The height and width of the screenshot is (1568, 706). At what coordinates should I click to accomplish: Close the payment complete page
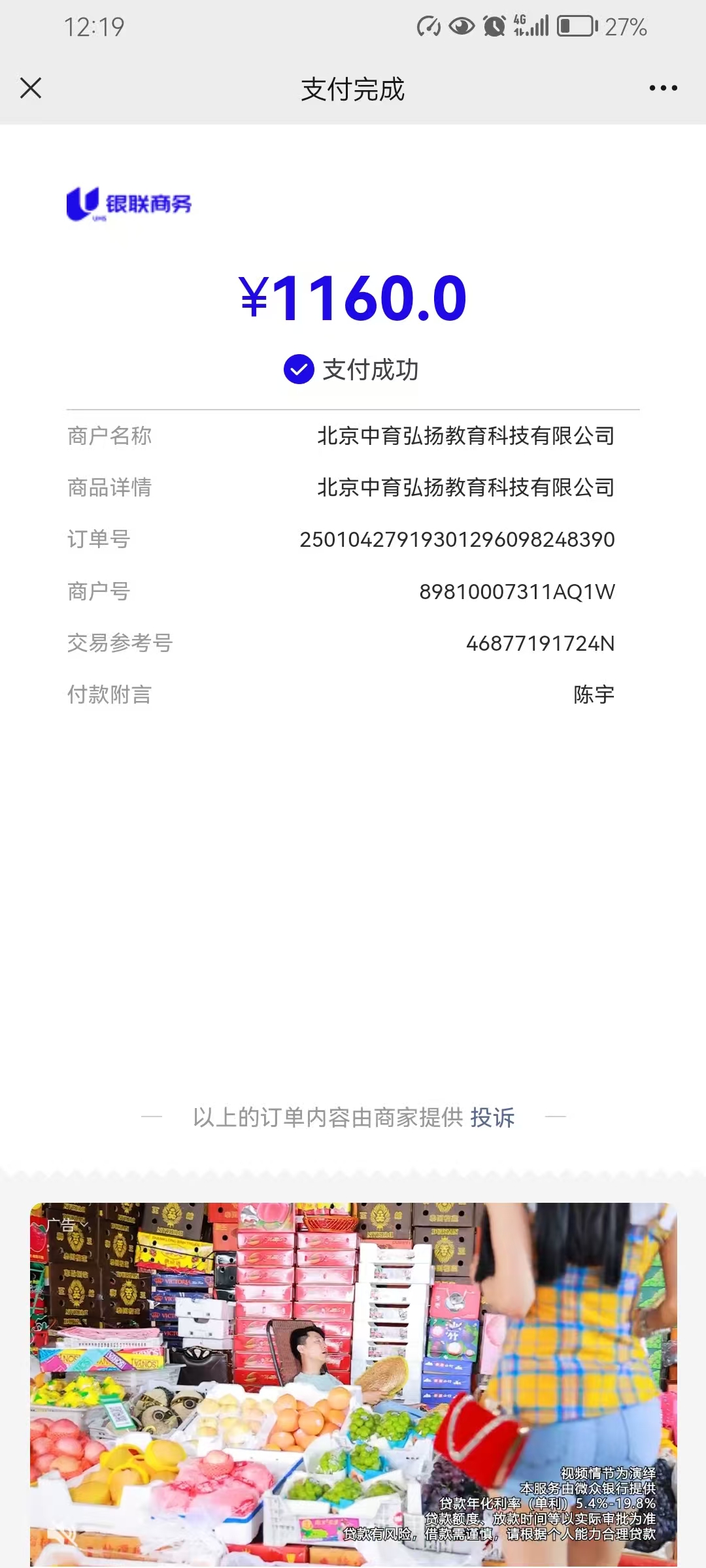point(31,88)
